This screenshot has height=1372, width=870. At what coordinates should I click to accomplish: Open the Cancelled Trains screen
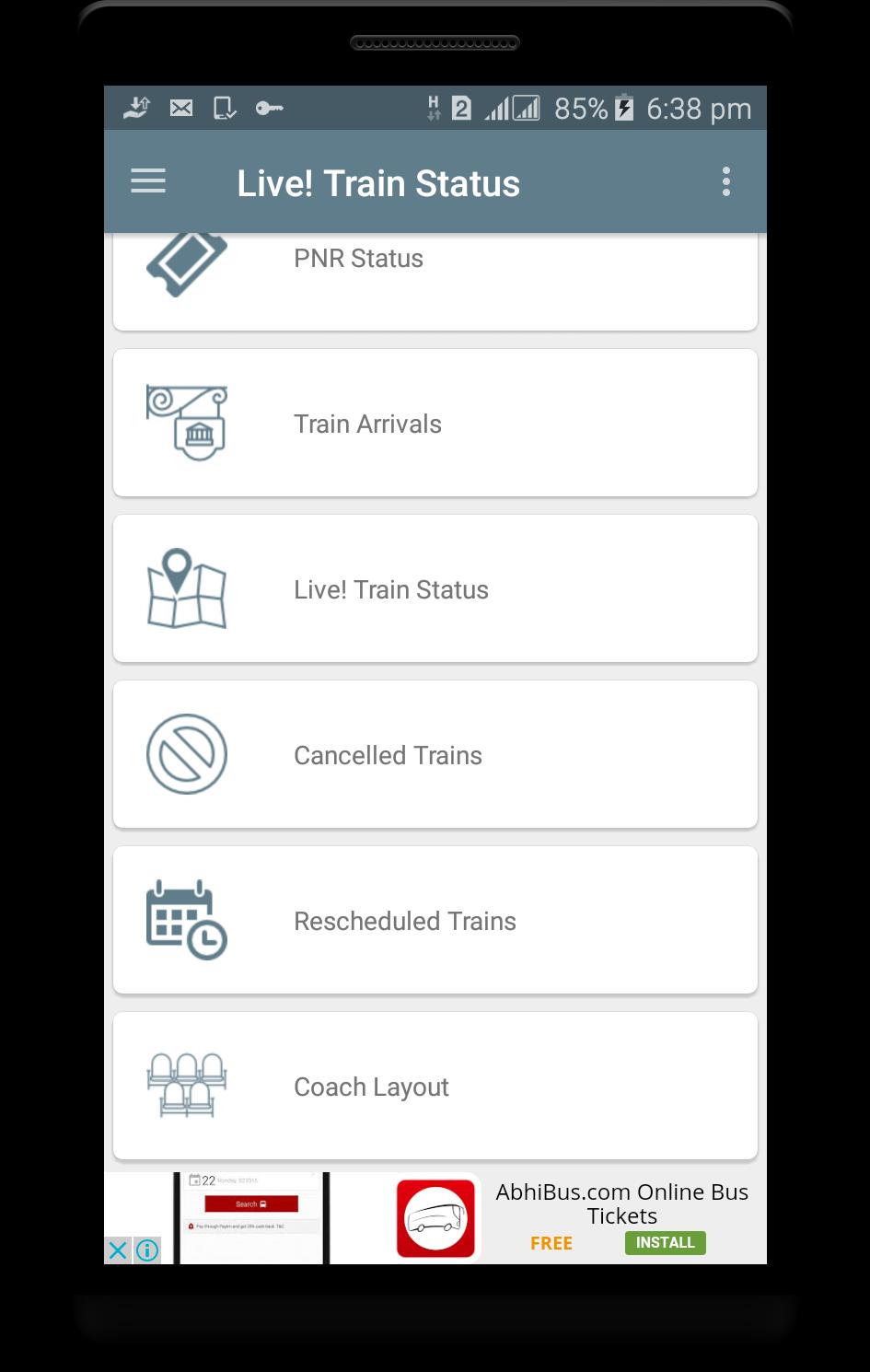pos(435,754)
